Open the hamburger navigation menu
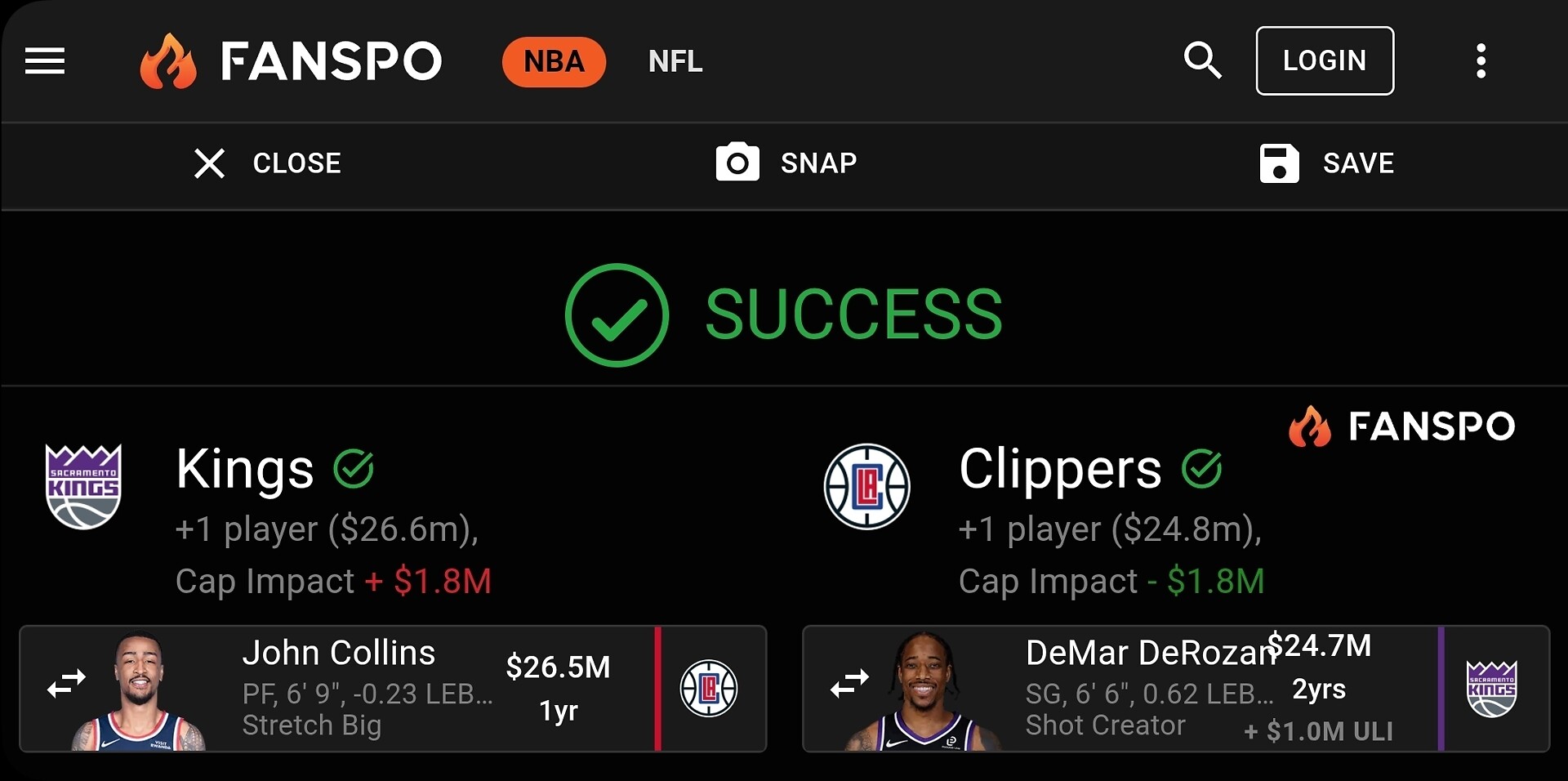The image size is (1568, 781). tap(45, 61)
